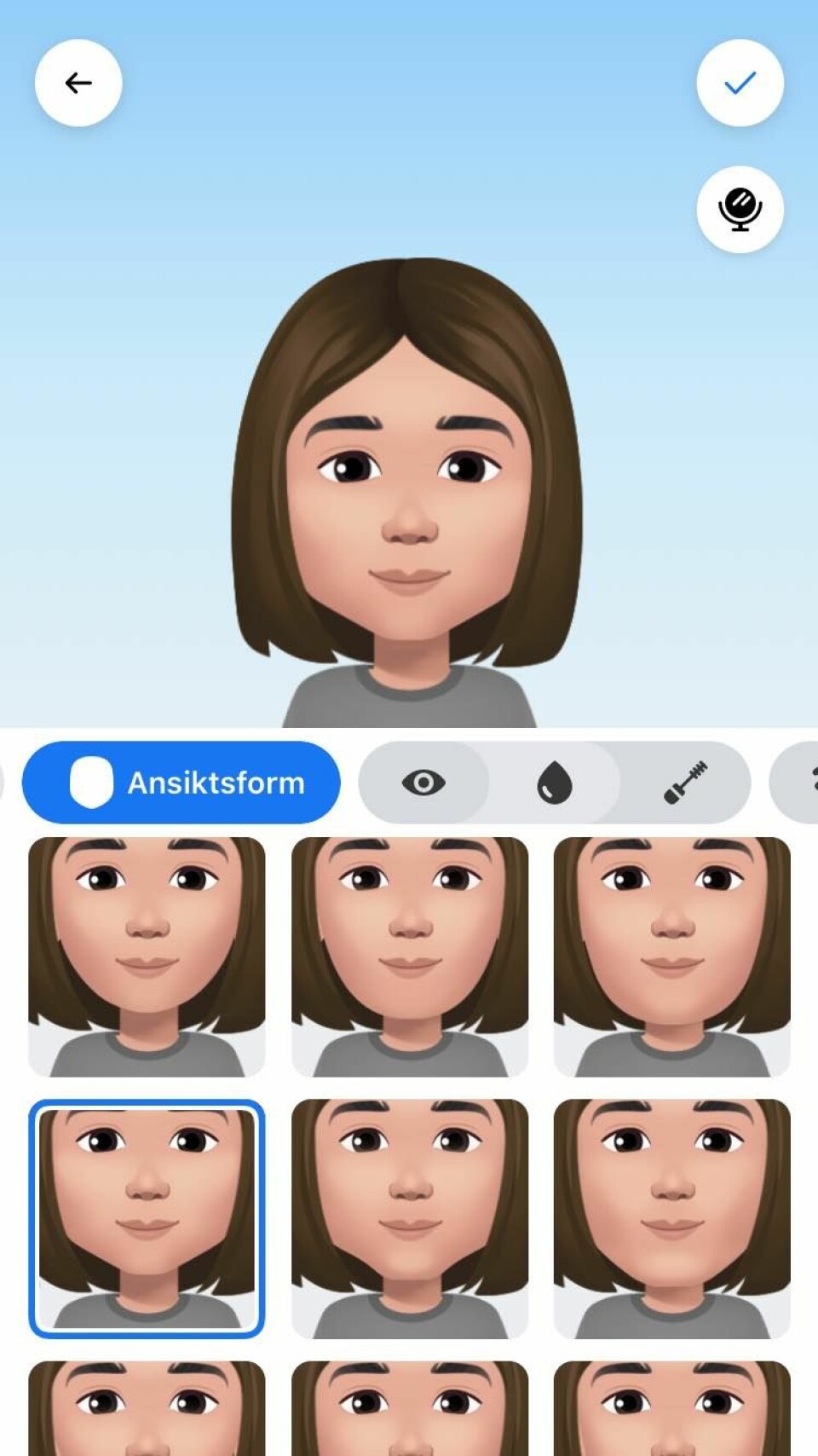Screen dimensions: 818x1456
Task: Select the Ansiktsform tab
Action: [x=181, y=783]
